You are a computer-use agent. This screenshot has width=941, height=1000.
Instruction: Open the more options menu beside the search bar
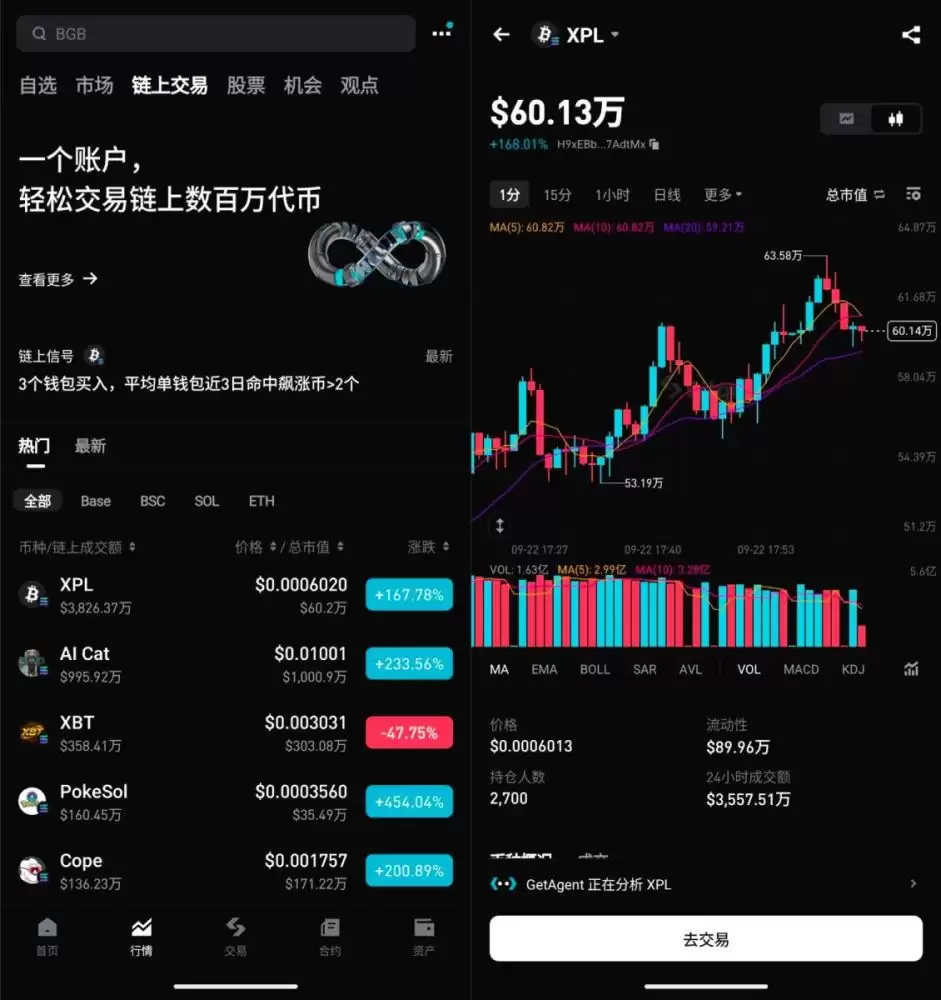[x=441, y=32]
